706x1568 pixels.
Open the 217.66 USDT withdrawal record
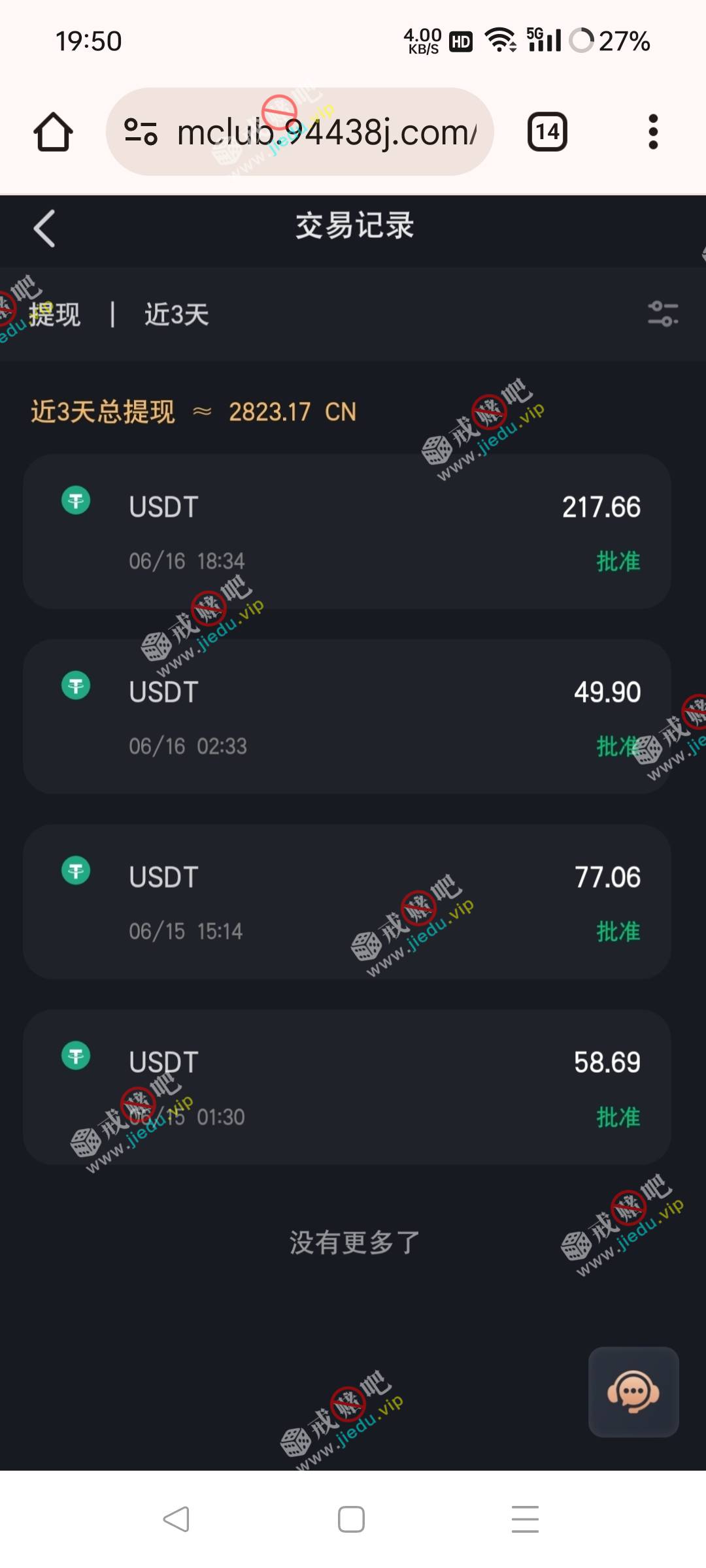[346, 532]
